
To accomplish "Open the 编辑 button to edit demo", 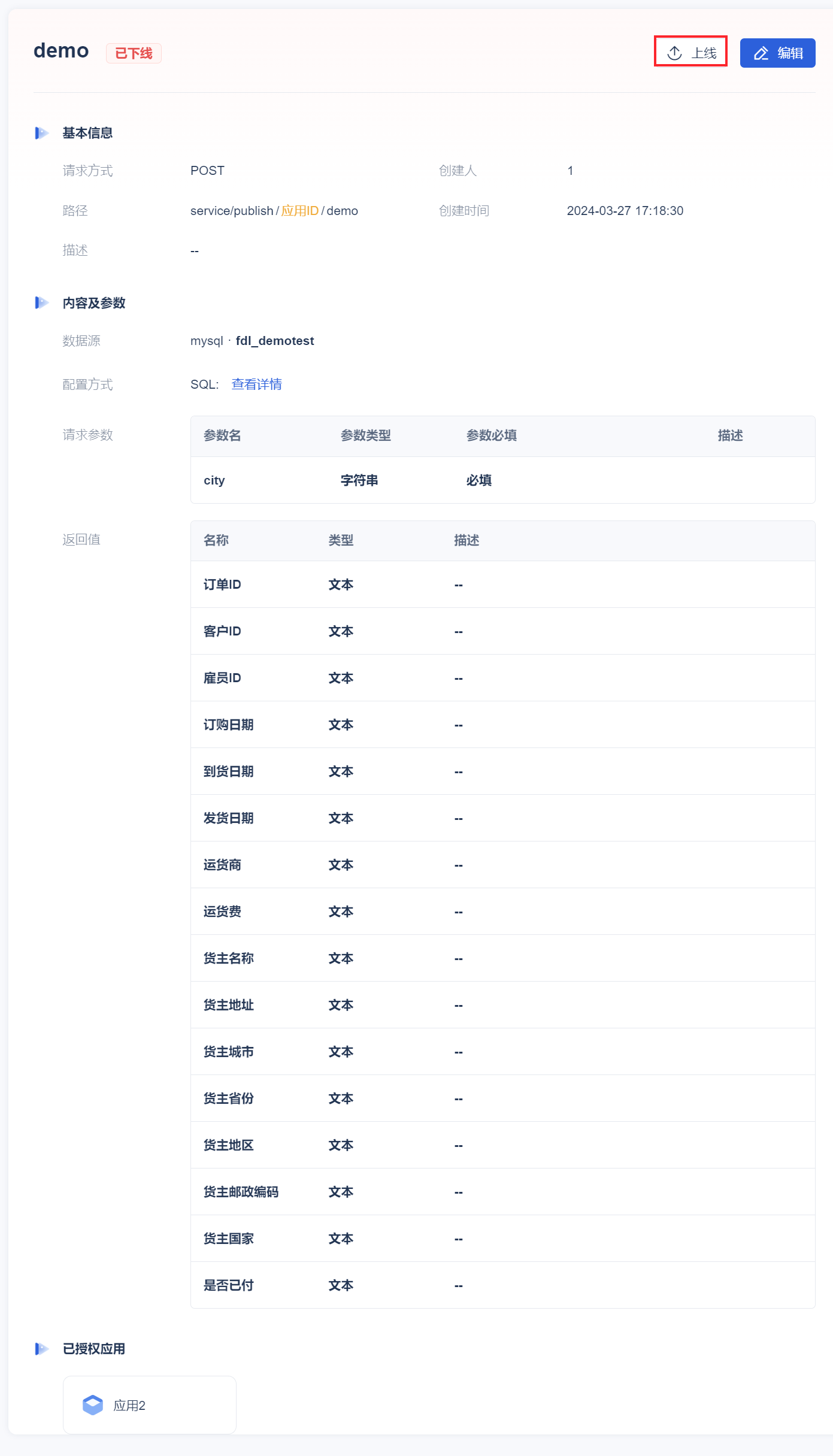I will point(777,53).
